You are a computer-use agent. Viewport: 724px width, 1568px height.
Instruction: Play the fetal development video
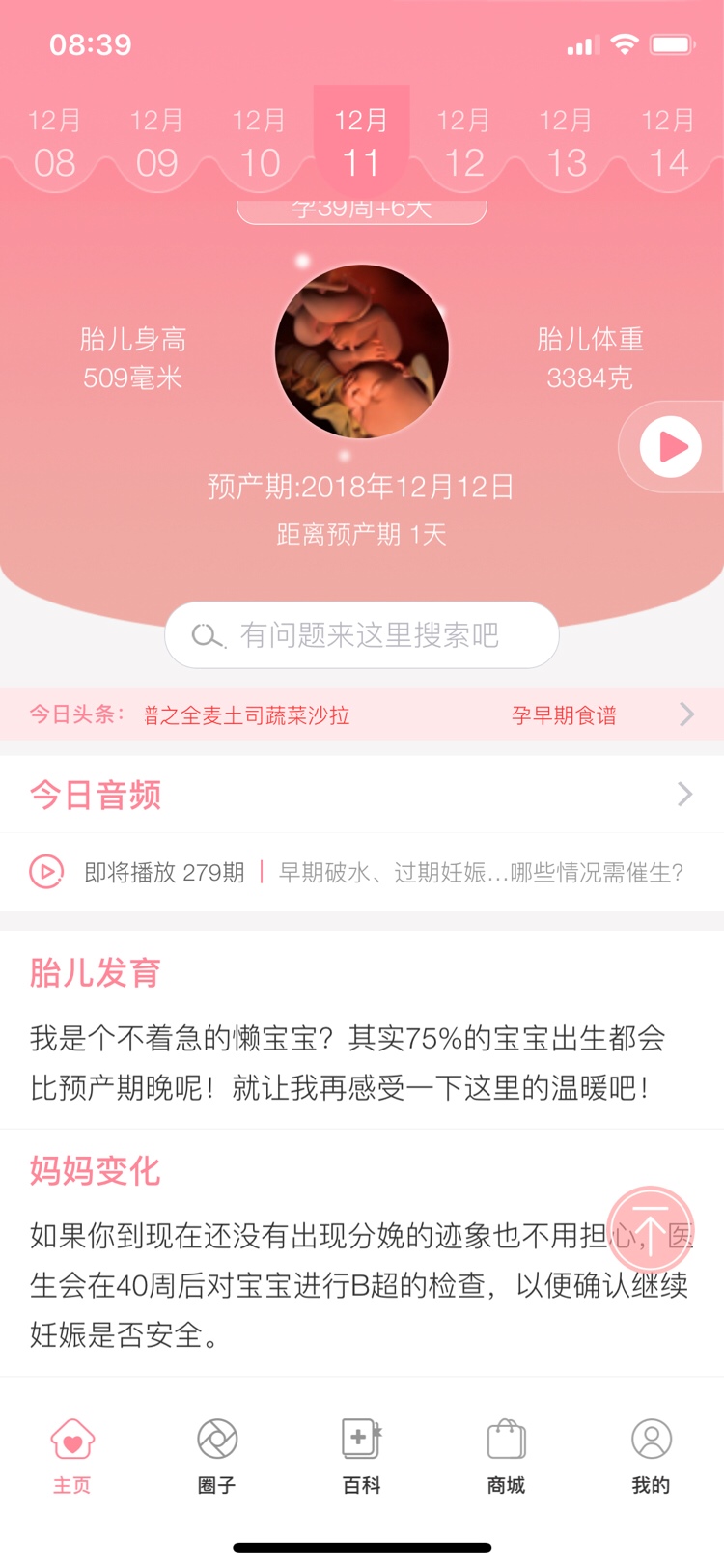click(x=671, y=447)
